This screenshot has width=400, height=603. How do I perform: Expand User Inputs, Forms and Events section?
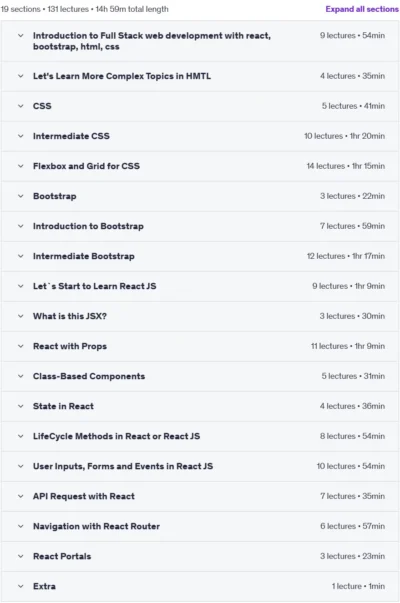point(200,466)
